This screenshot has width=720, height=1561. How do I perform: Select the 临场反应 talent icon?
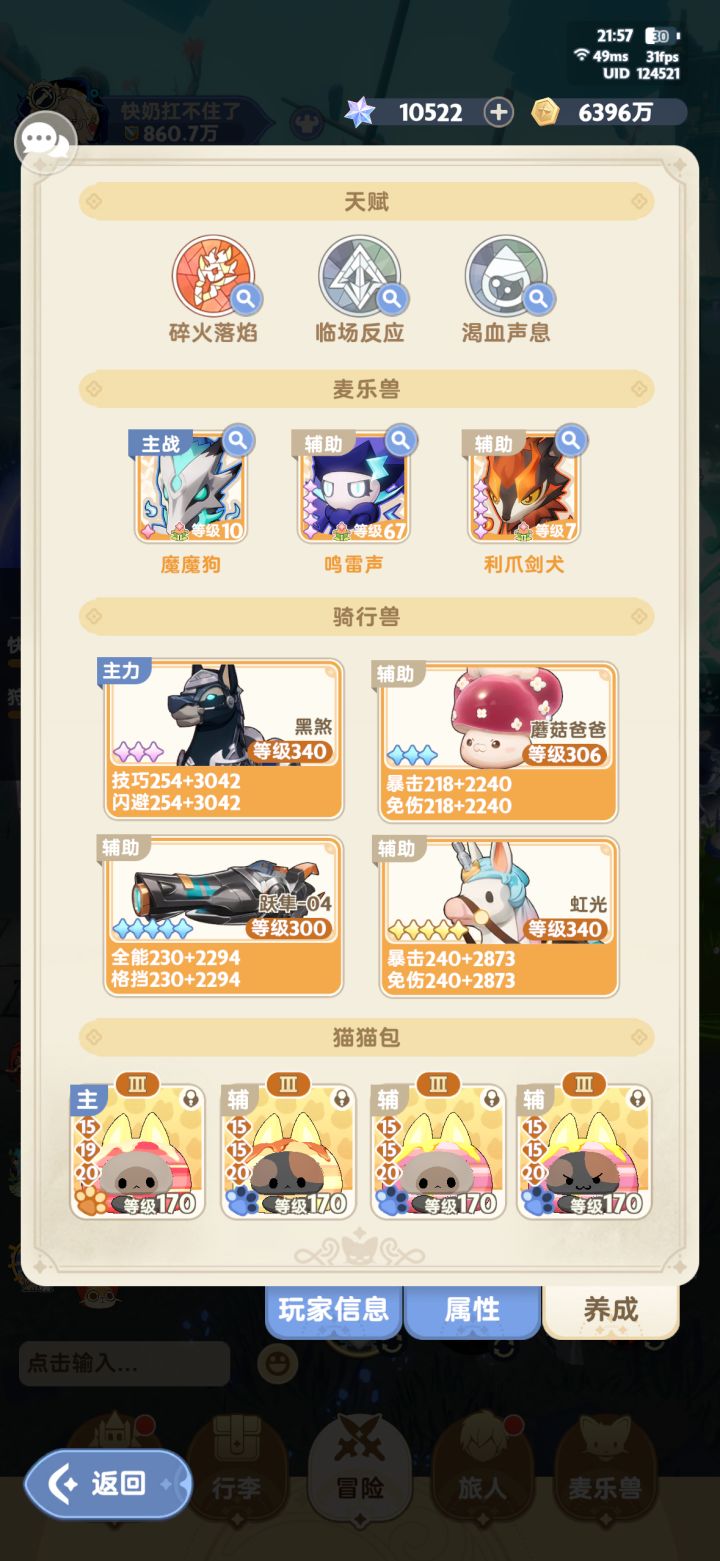tap(360, 275)
